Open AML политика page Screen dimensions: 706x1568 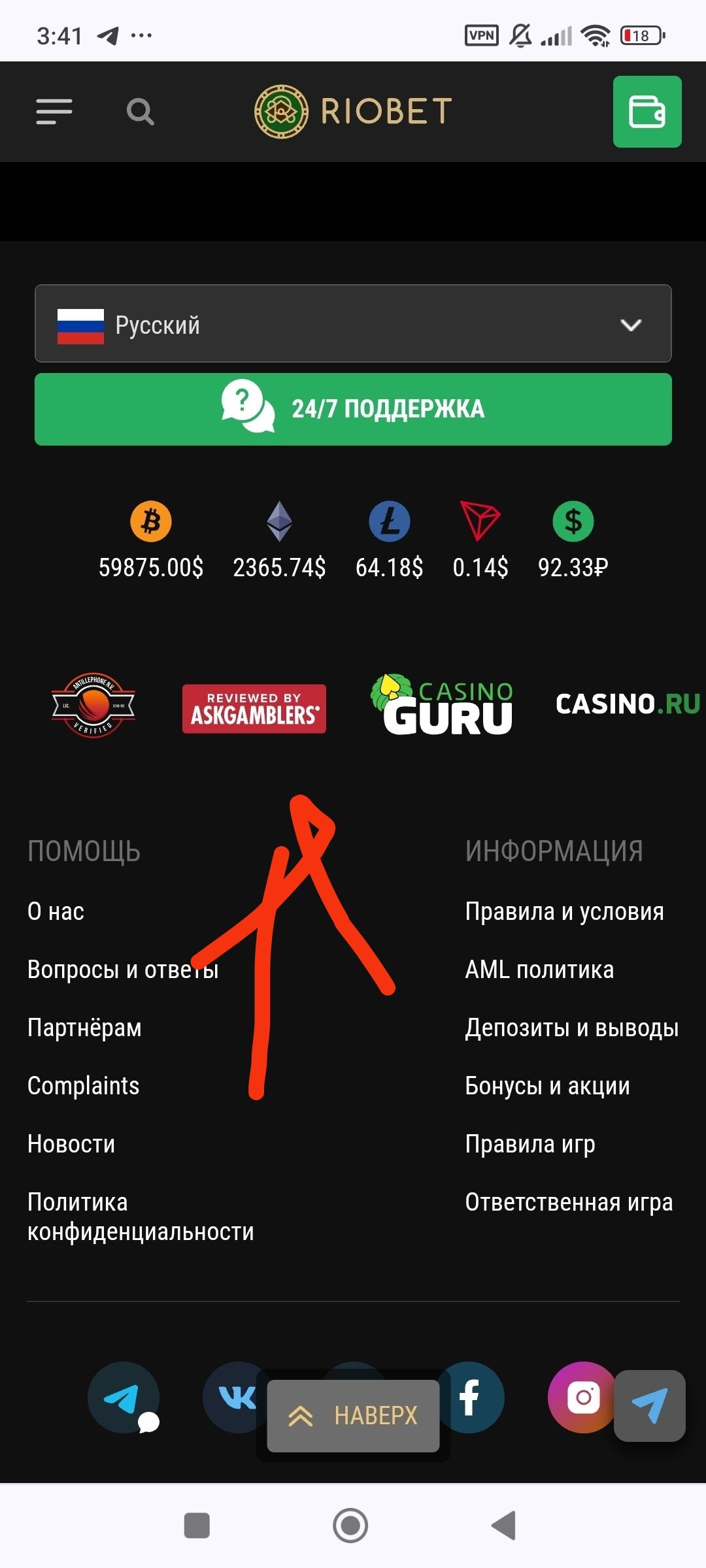pos(539,970)
